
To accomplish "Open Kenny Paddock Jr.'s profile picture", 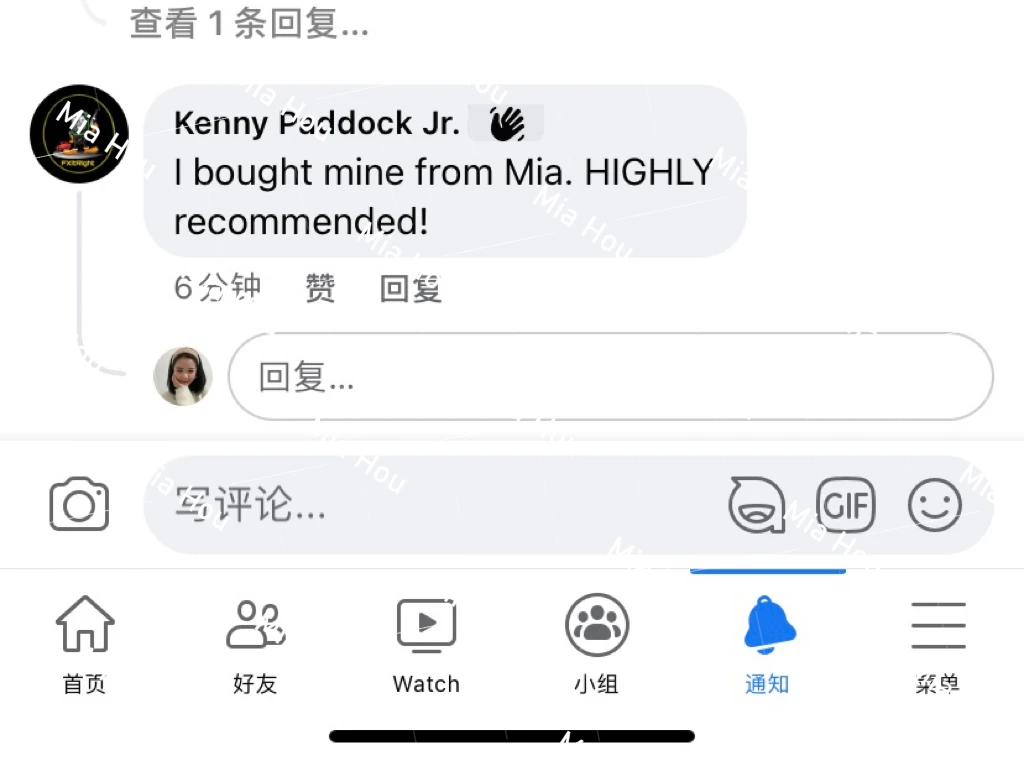I will [79, 134].
